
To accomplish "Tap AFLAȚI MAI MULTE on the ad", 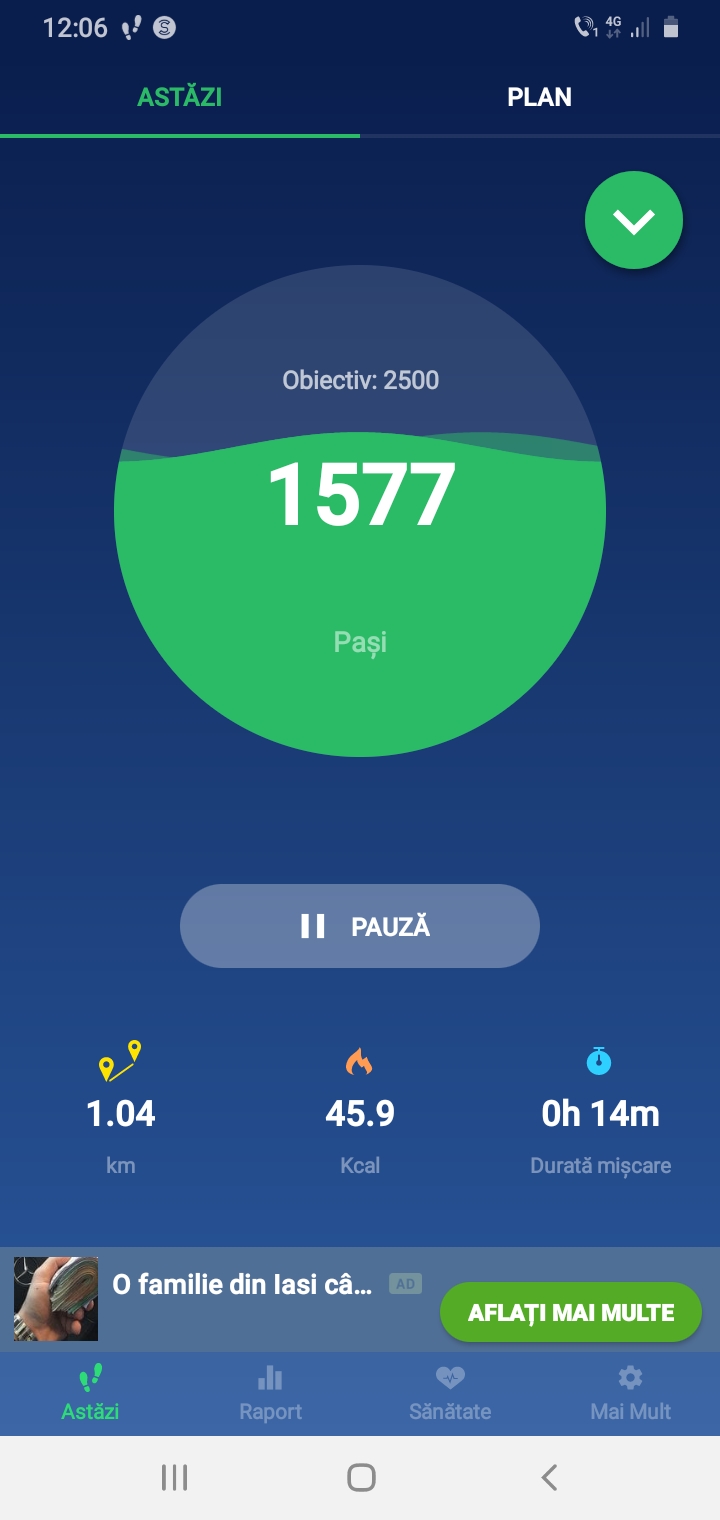I will (x=571, y=1312).
